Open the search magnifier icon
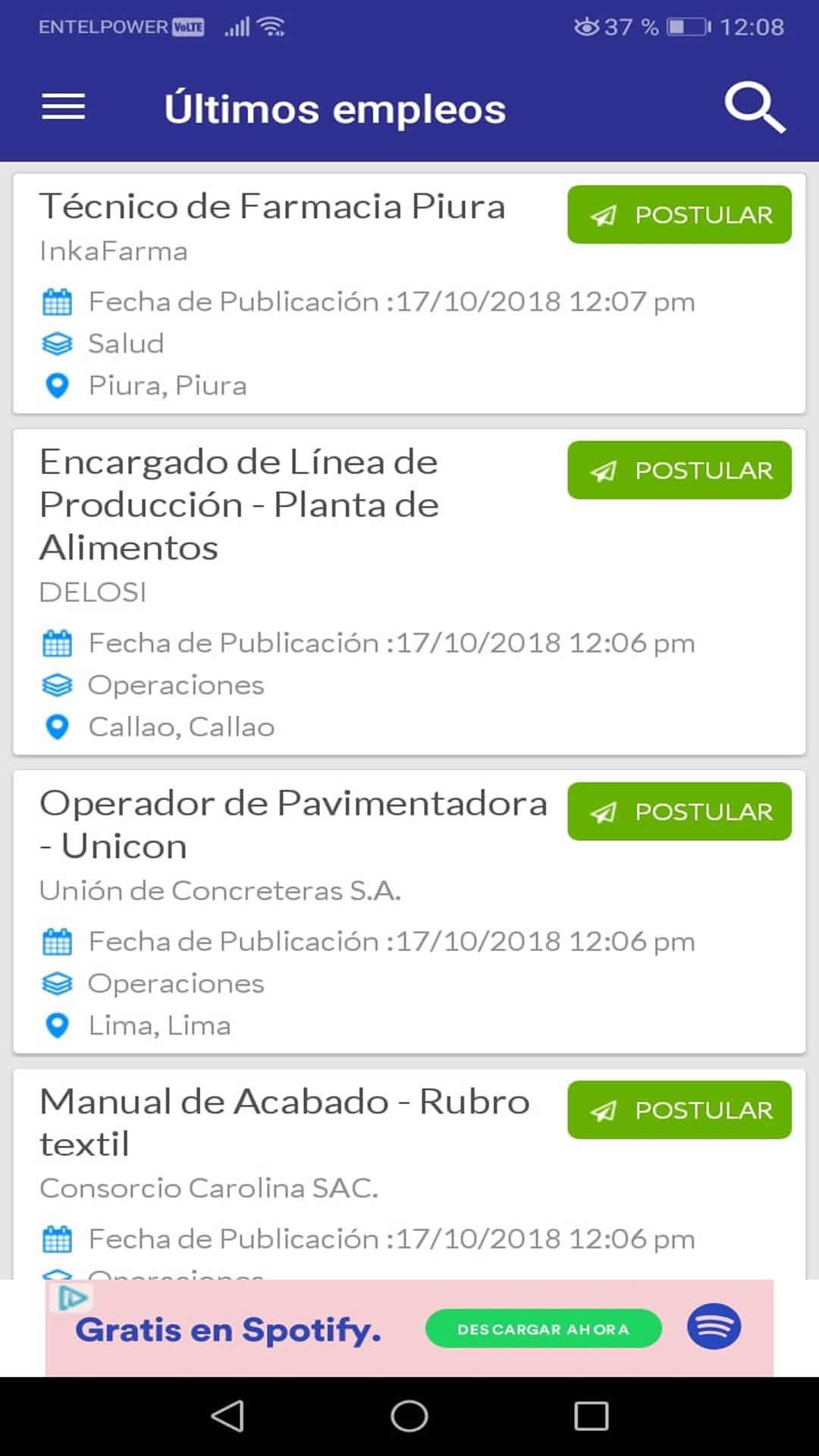 [755, 108]
